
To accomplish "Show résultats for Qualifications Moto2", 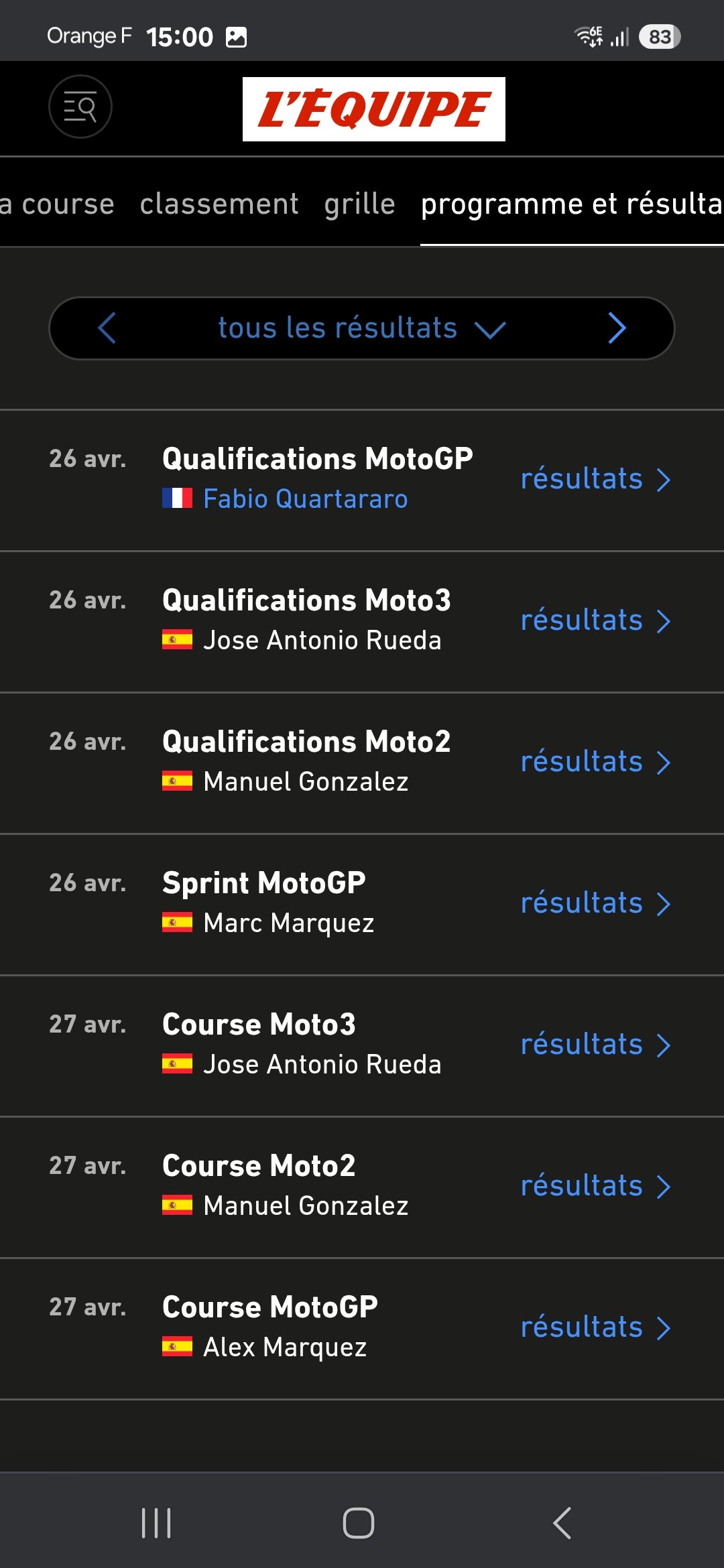I will (595, 762).
